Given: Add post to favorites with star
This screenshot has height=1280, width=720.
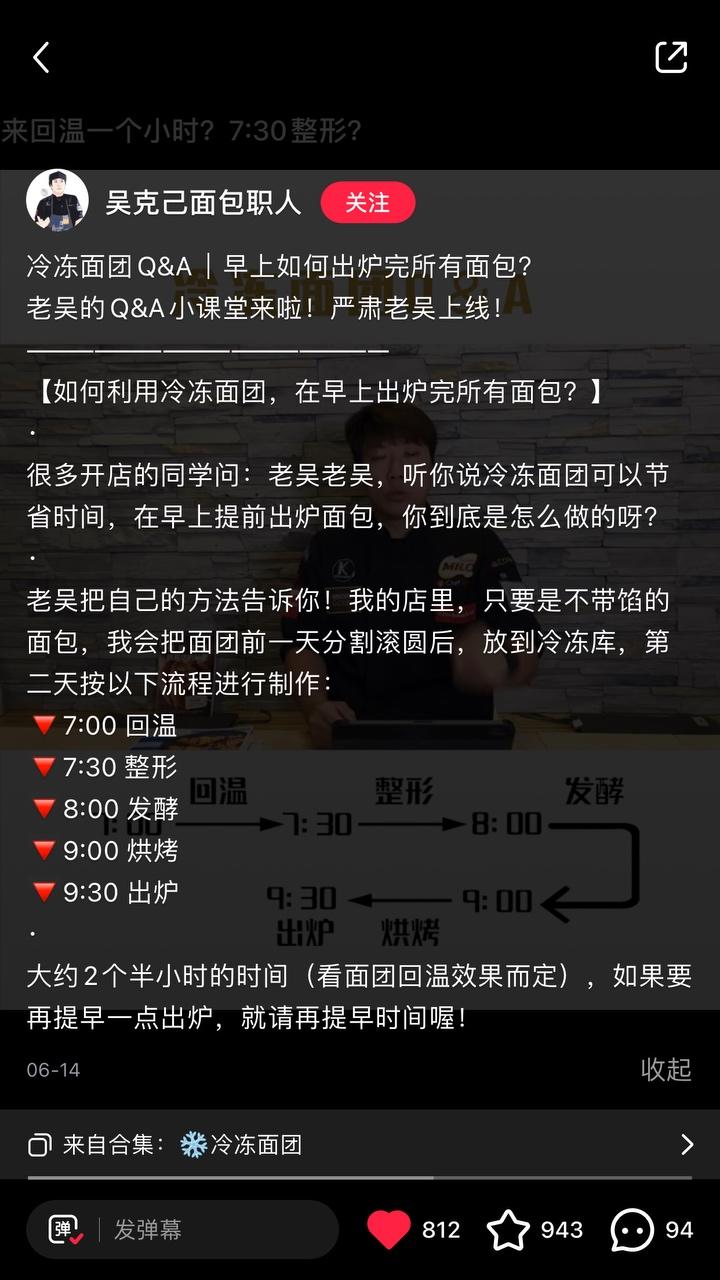Looking at the screenshot, I should 508,1230.
